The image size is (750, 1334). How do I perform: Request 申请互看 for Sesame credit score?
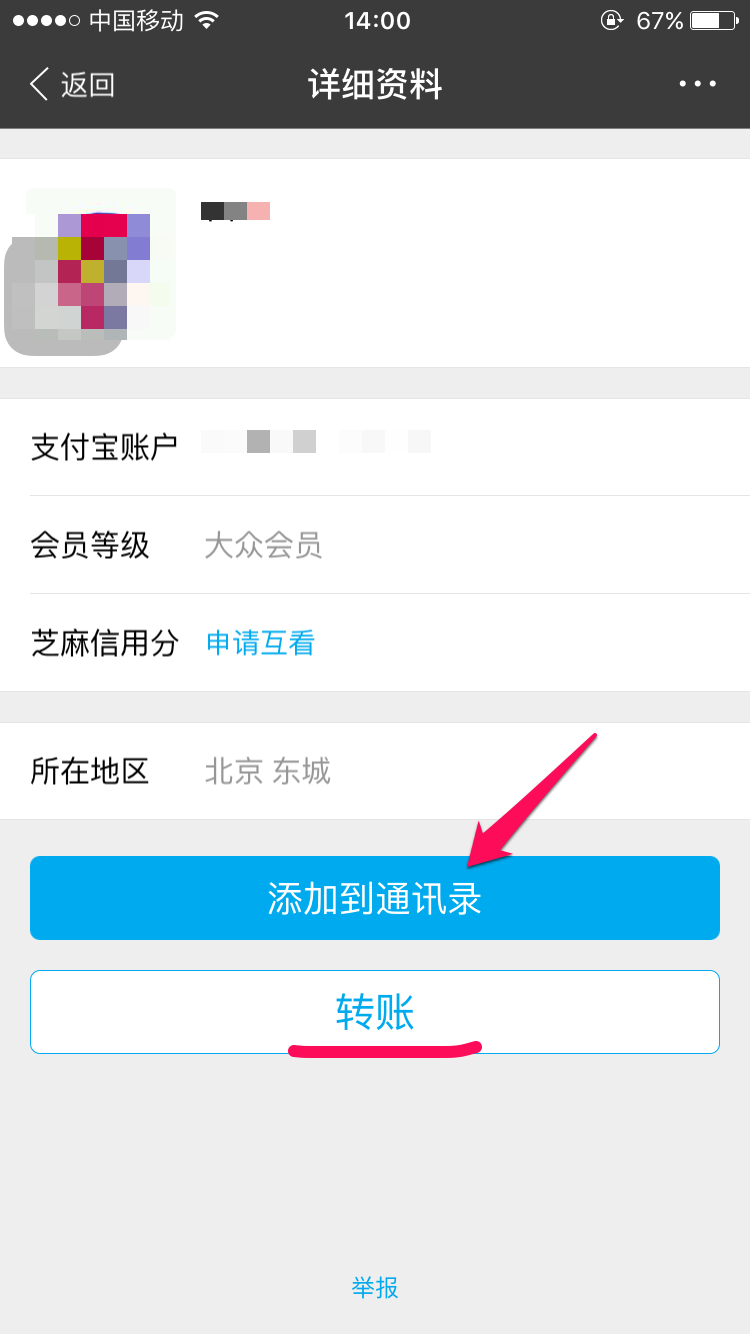[x=260, y=643]
